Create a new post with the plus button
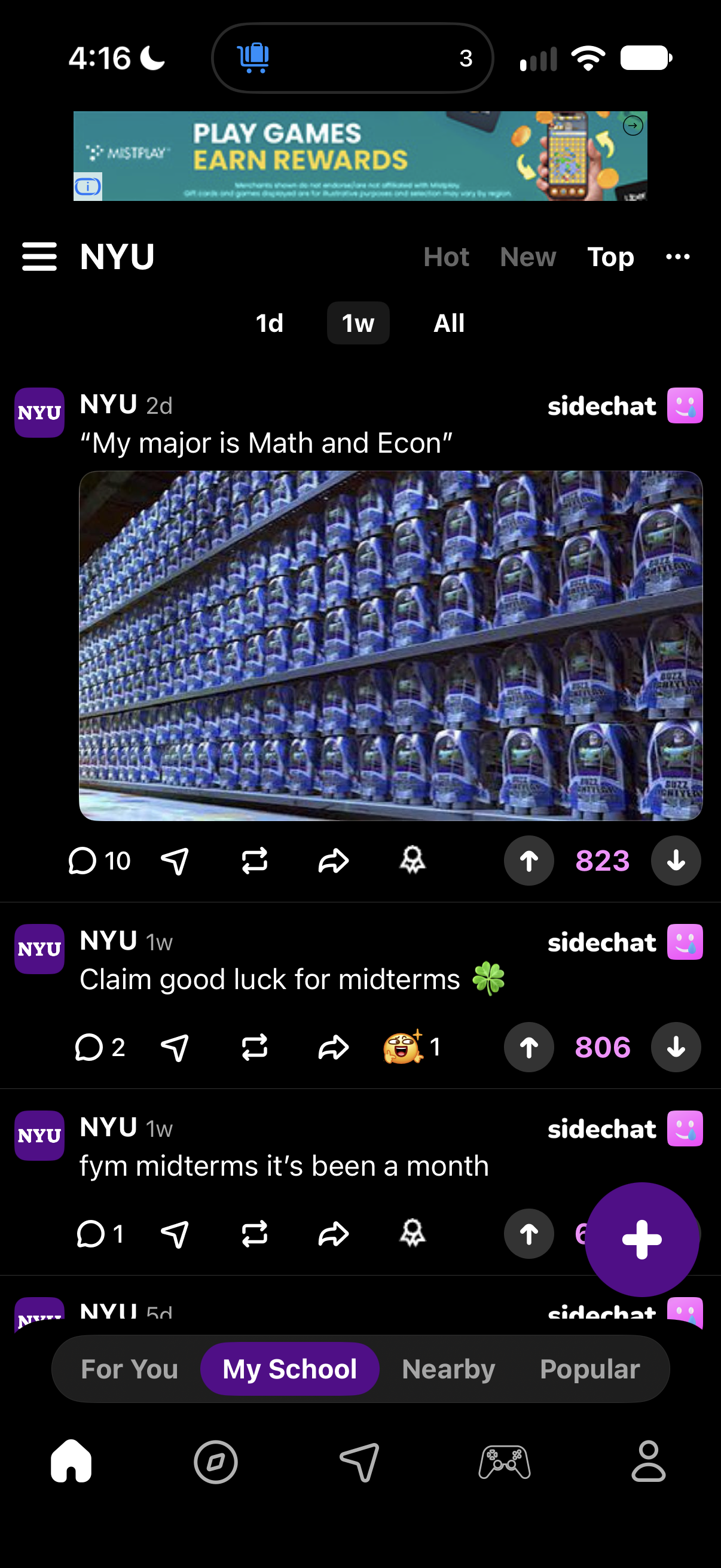Image resolution: width=721 pixels, height=1568 pixels. point(641,1239)
